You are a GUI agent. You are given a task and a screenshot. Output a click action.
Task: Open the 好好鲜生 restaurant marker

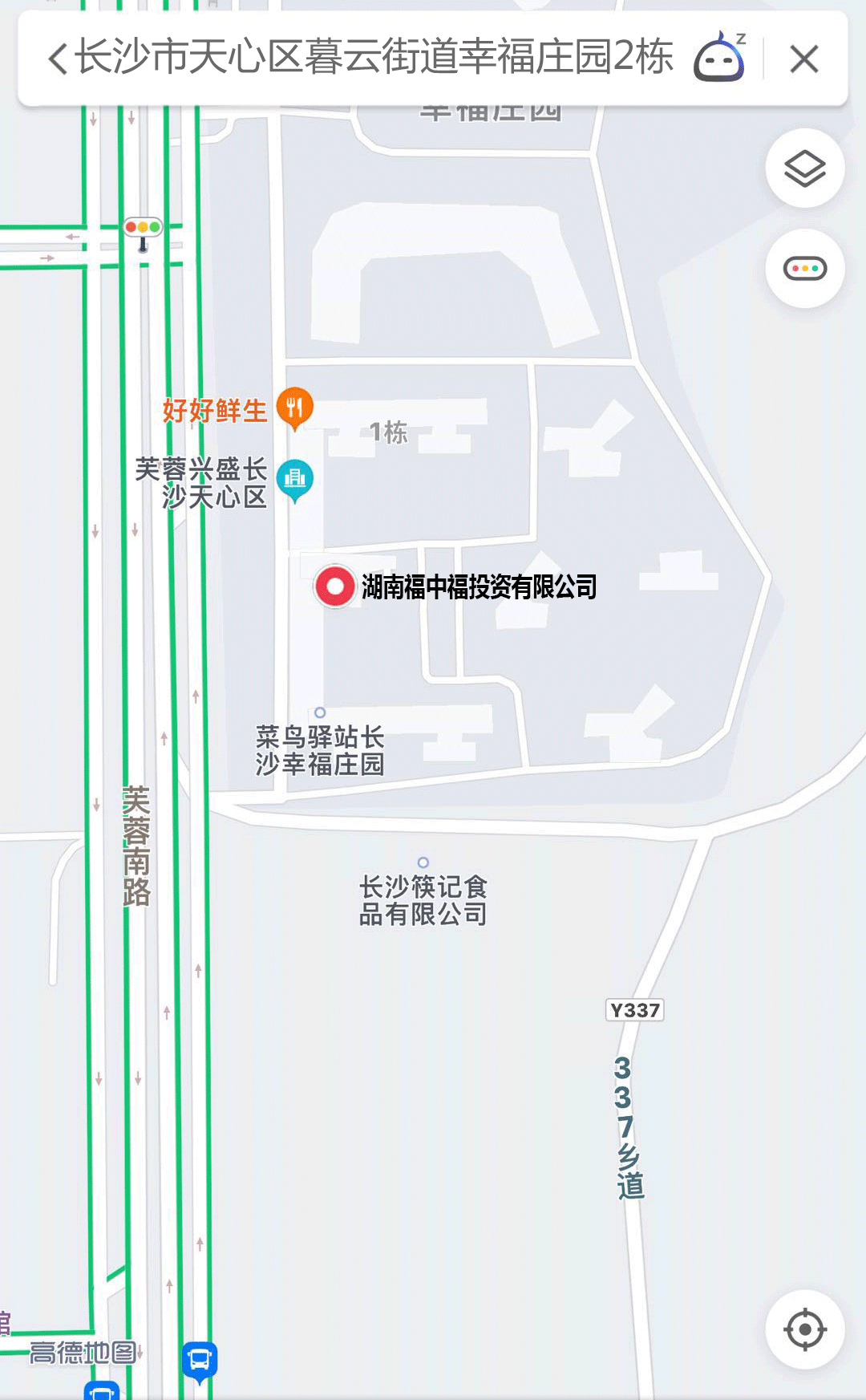point(294,408)
